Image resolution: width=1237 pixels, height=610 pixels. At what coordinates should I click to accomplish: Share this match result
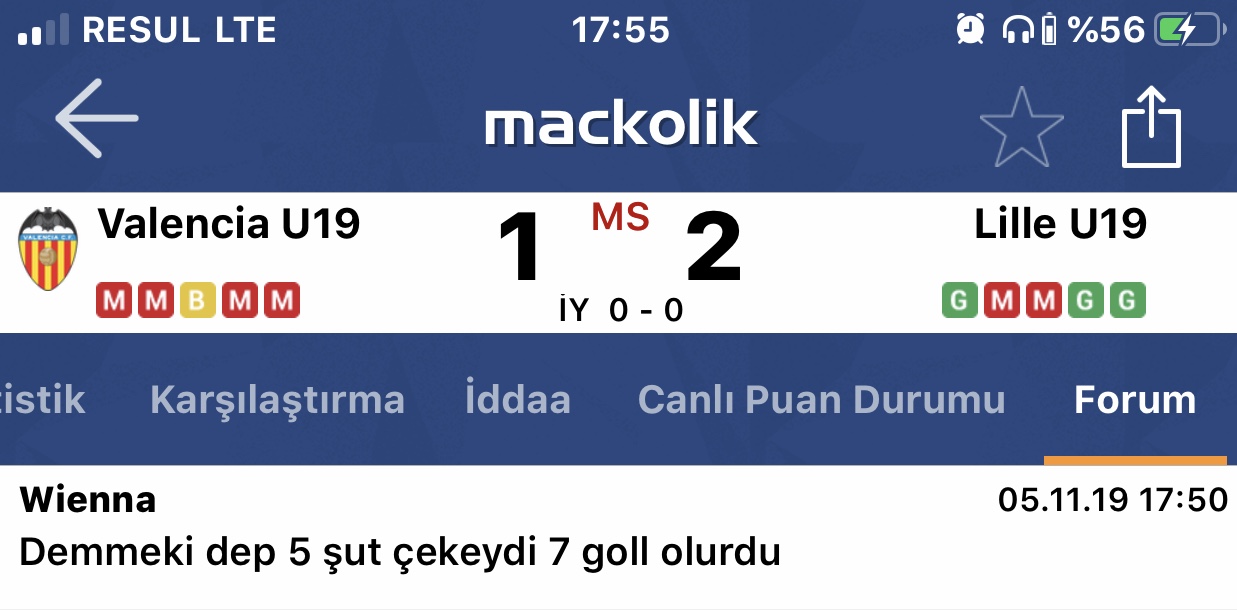pyautogui.click(x=1151, y=128)
